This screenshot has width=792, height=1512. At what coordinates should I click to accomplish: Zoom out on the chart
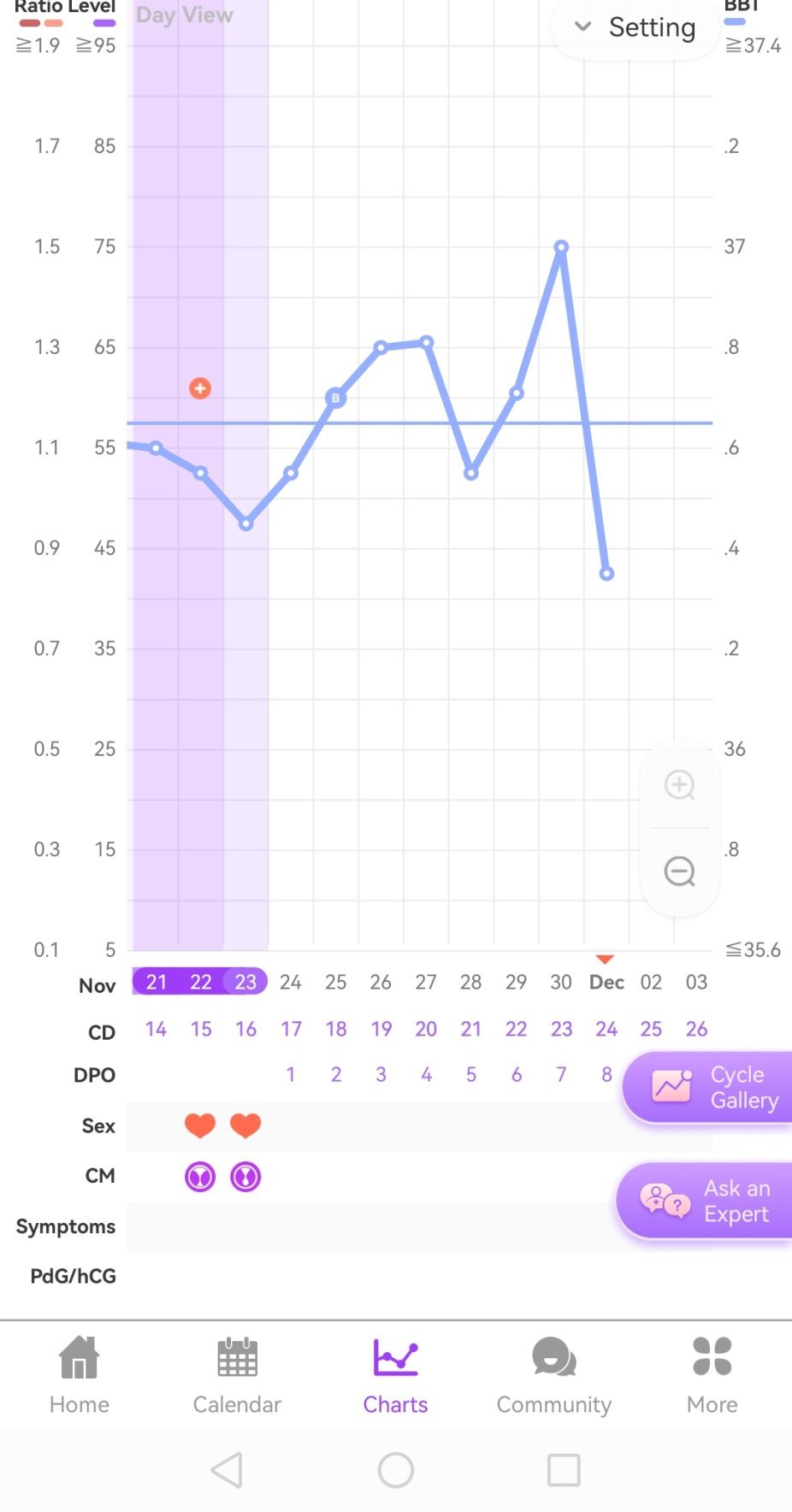tap(680, 871)
